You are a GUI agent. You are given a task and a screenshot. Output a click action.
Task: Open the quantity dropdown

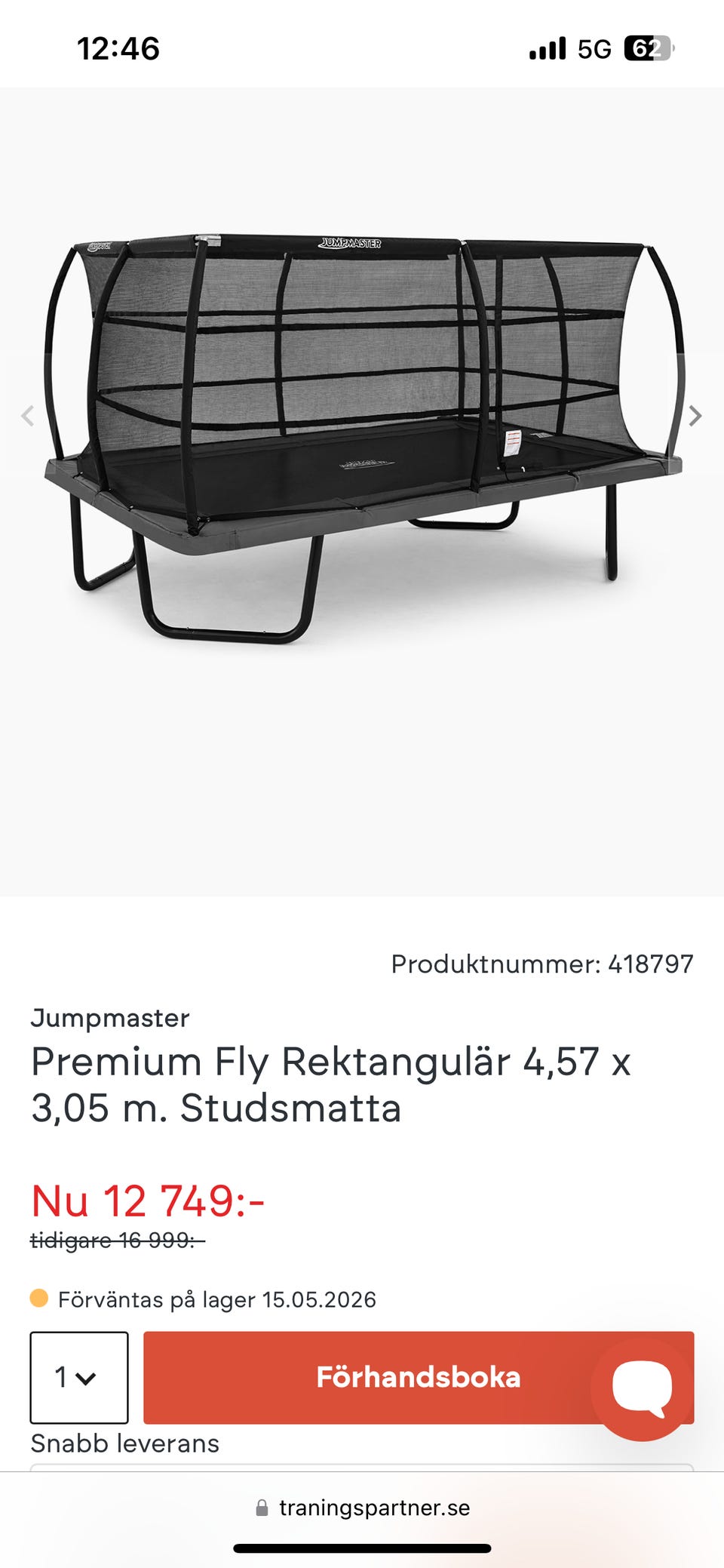coord(78,1377)
